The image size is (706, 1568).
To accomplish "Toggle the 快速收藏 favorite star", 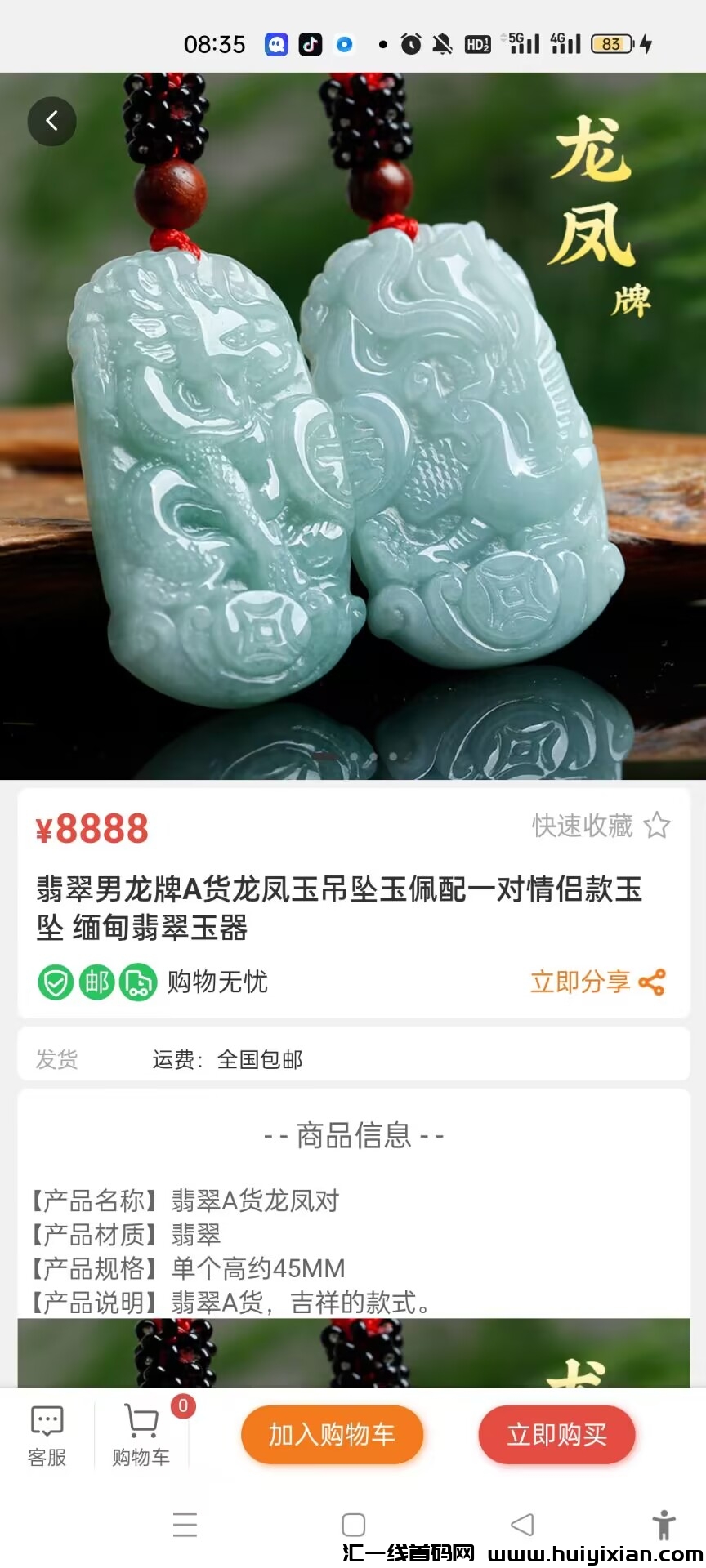I will (659, 826).
